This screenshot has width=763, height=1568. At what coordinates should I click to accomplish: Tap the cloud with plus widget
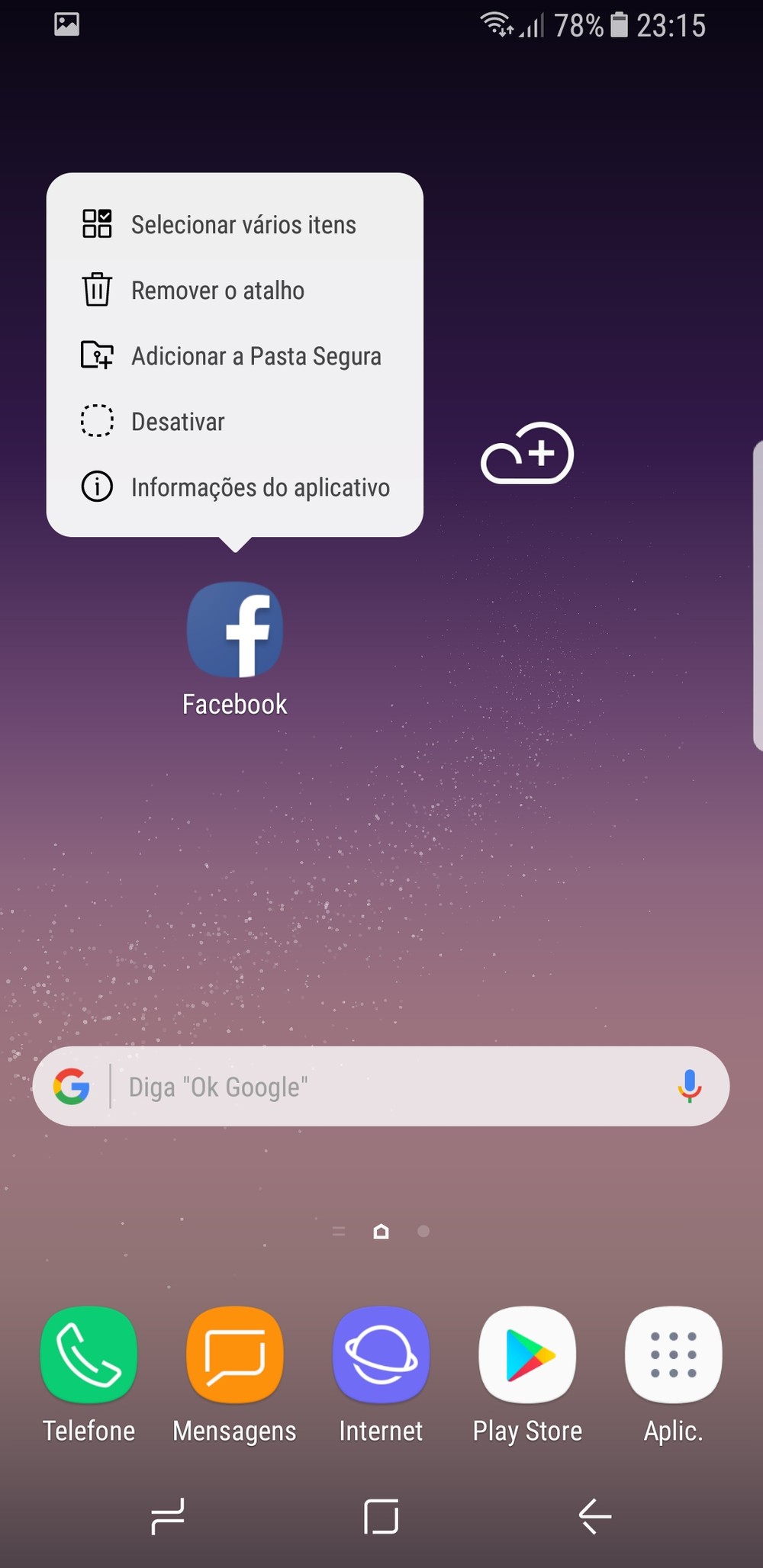(x=527, y=453)
